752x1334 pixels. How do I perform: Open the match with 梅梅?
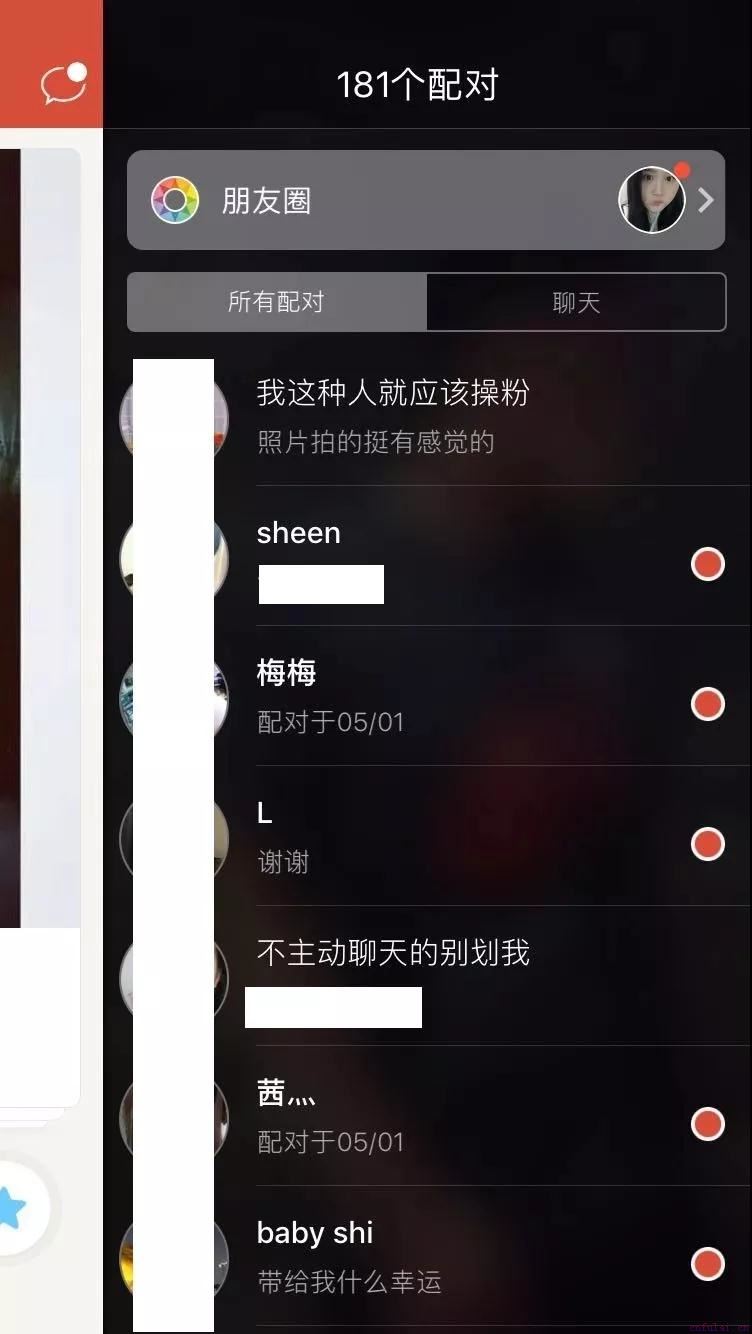point(440,696)
